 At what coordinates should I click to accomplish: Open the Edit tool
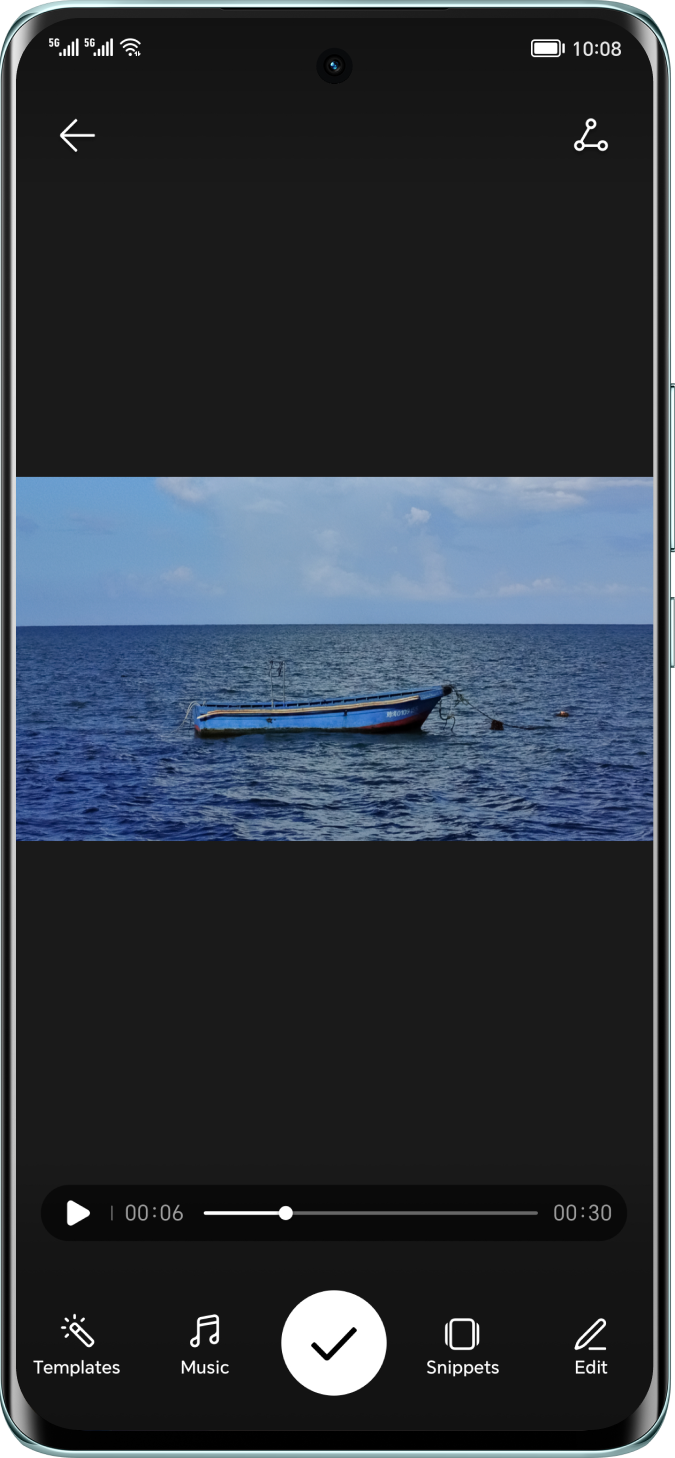(591, 1345)
